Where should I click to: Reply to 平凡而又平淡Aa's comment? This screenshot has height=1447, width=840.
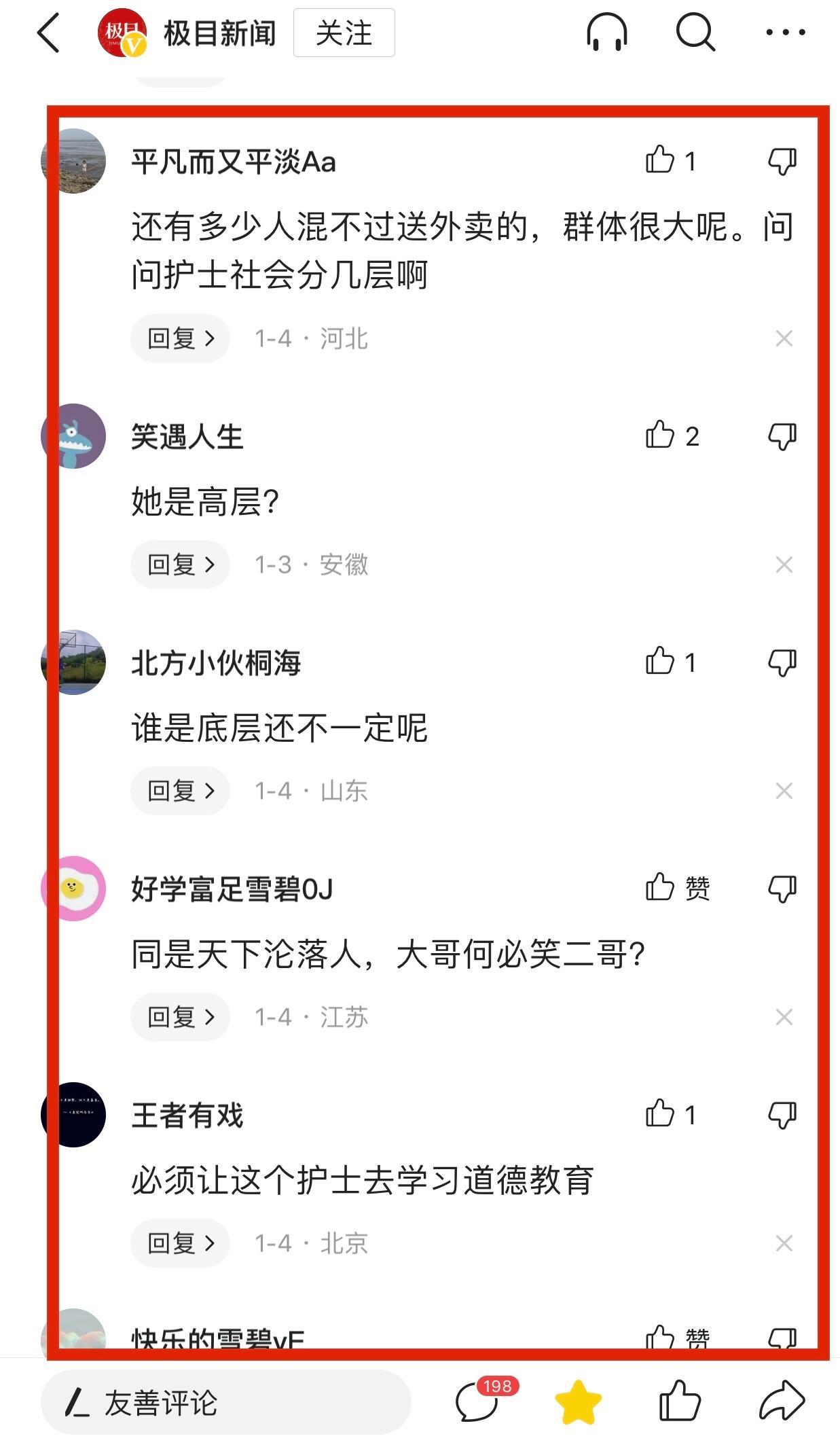pos(181,338)
